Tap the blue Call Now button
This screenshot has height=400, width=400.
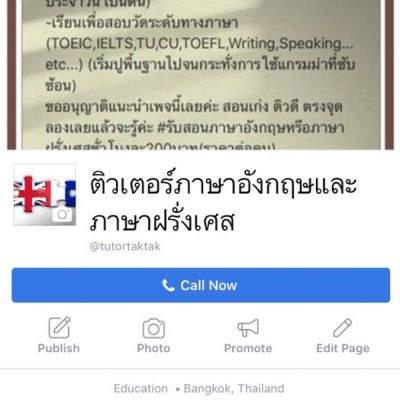tap(201, 285)
